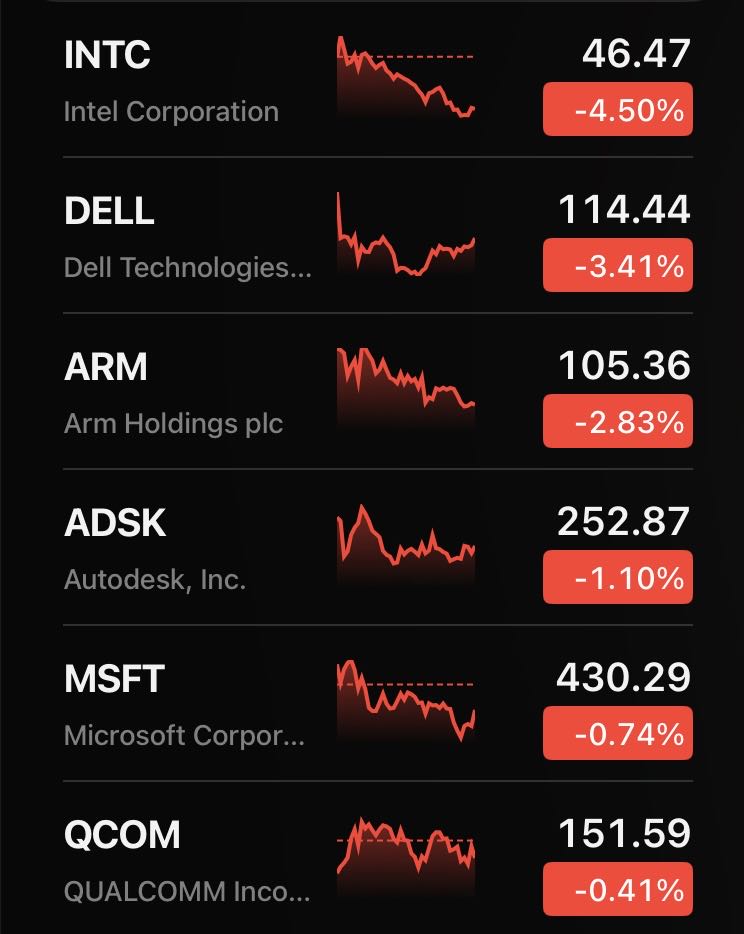Tap MSFT's -0.74% change badge
Screen dimensions: 744x934
pos(617,734)
